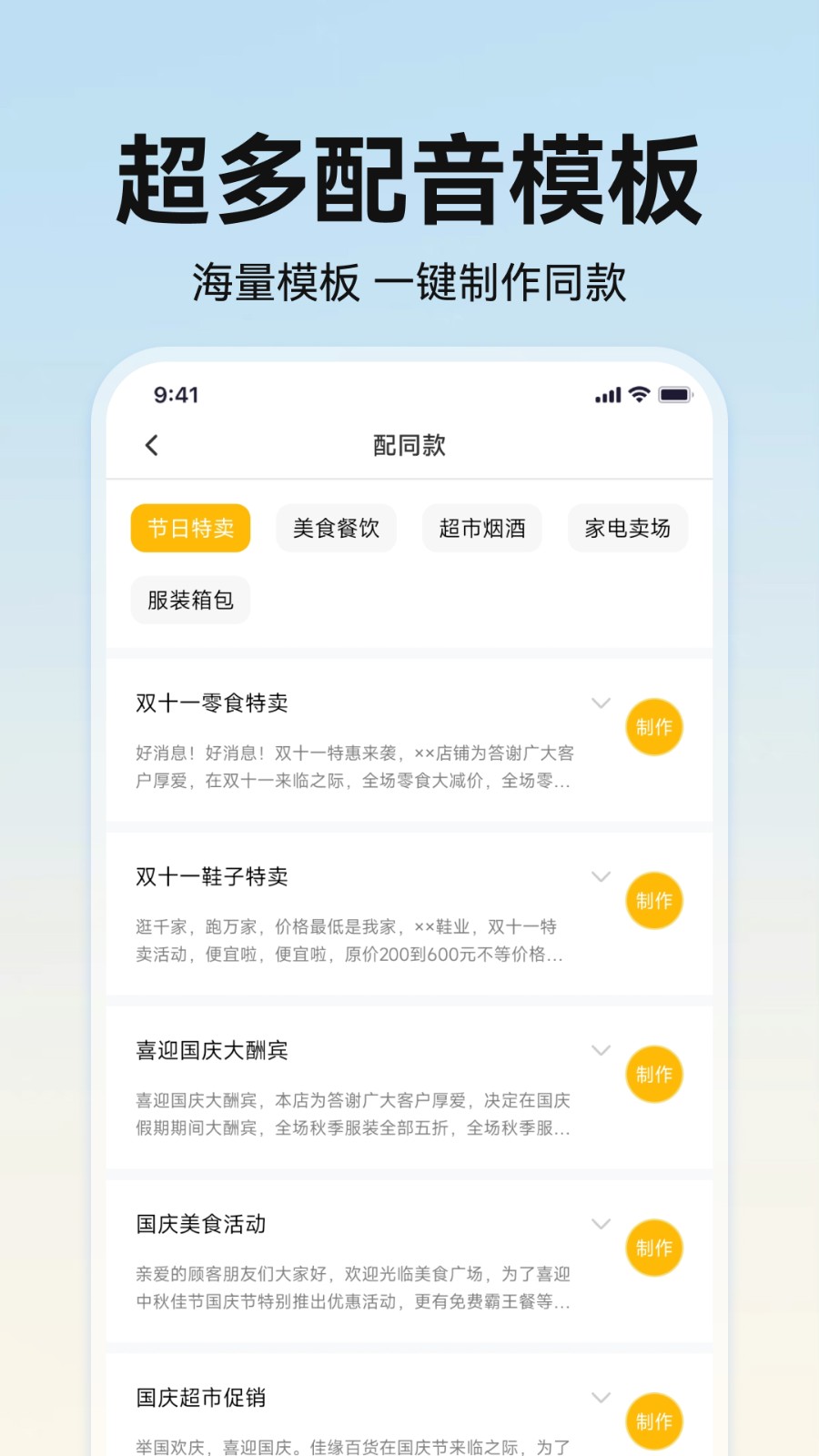Tap the 9:41 clock display

(x=173, y=395)
